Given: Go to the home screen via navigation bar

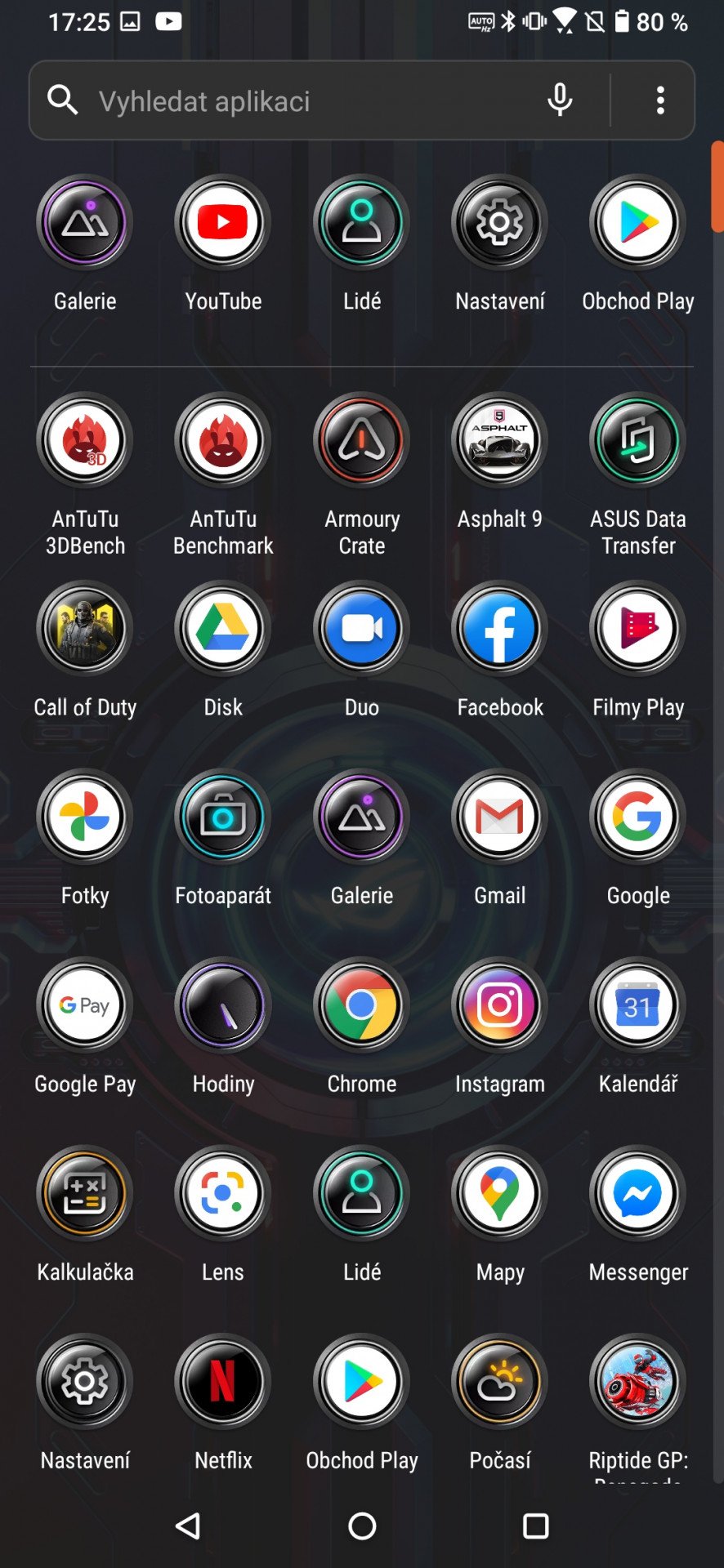Looking at the screenshot, I should tap(362, 1526).
